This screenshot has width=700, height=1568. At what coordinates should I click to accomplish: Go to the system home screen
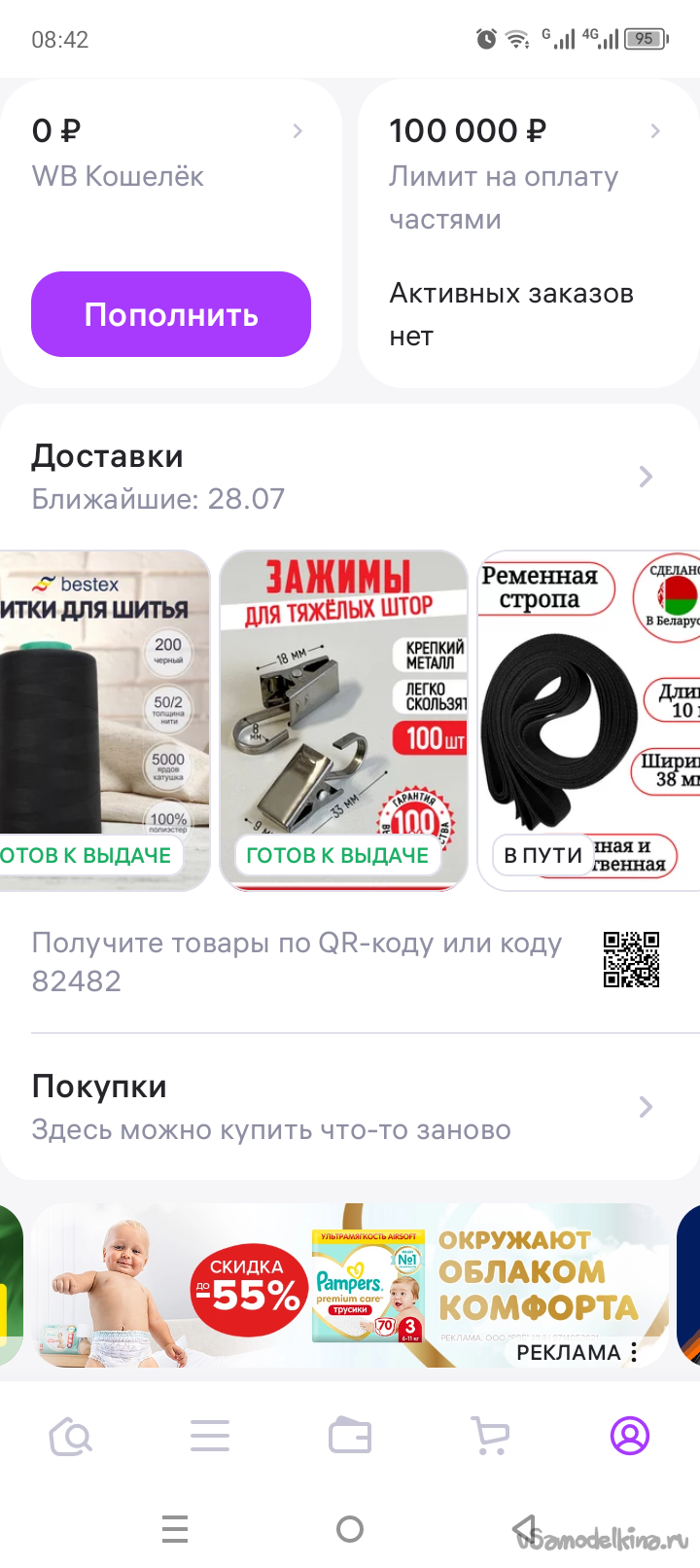(350, 1529)
